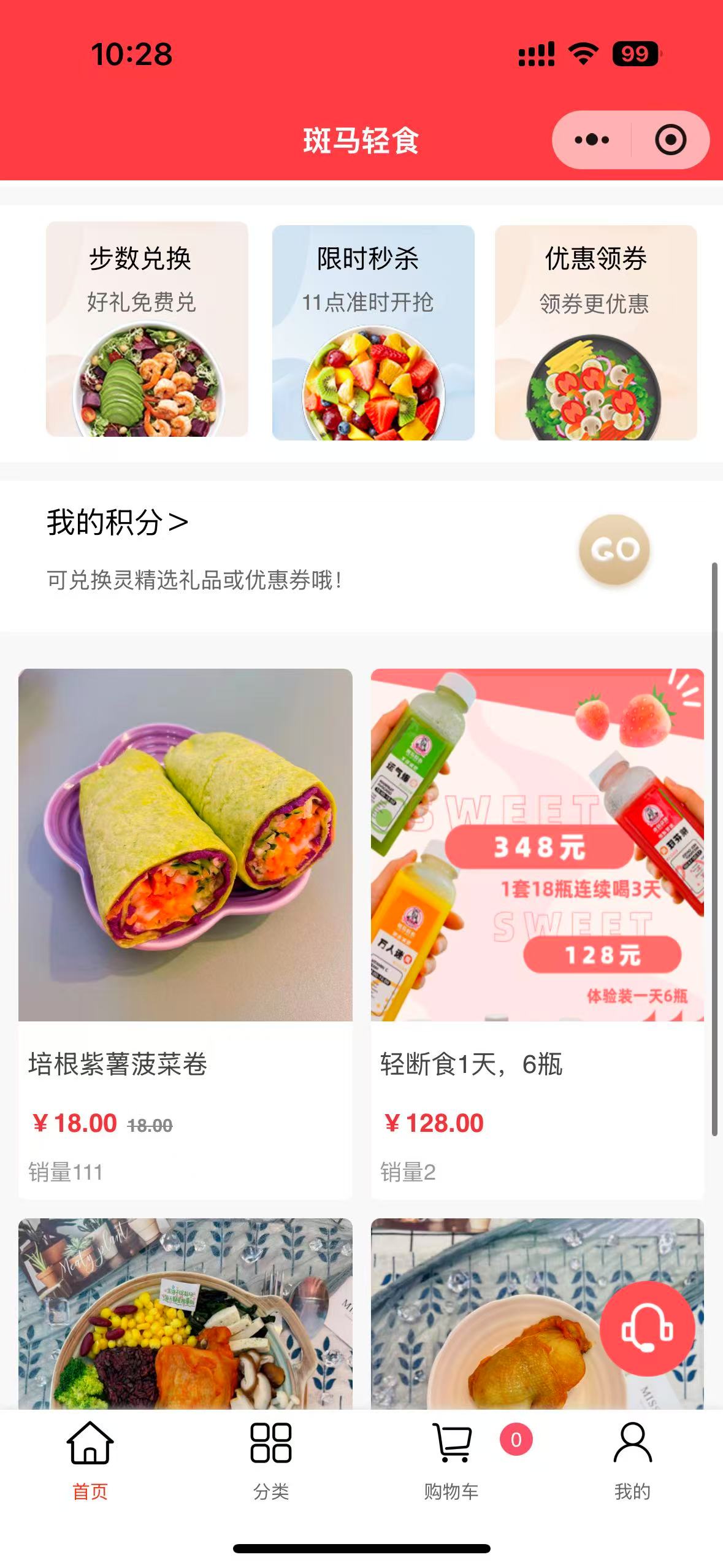Tap the GO button
The height and width of the screenshot is (1568, 723).
pyautogui.click(x=614, y=550)
